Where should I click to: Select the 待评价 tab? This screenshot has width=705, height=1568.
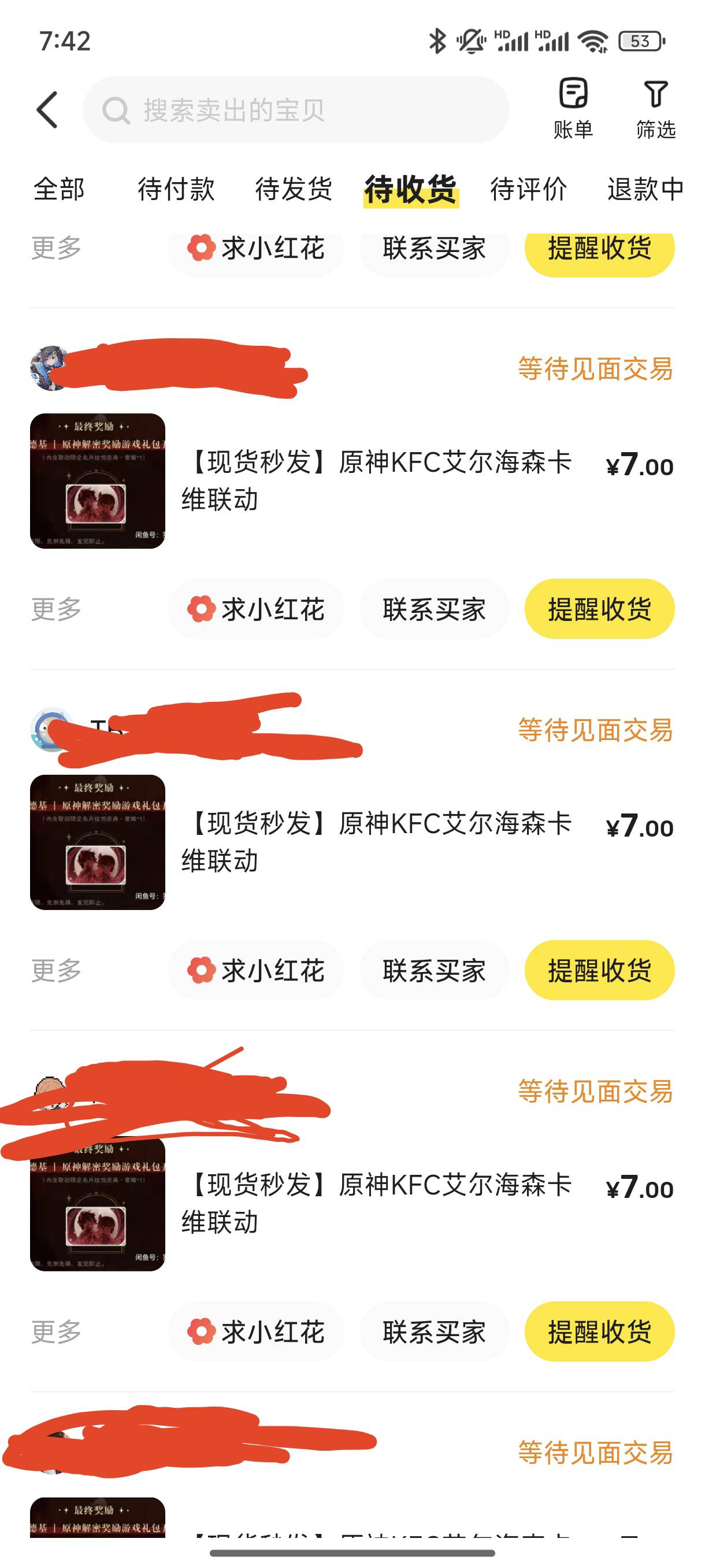click(x=528, y=188)
